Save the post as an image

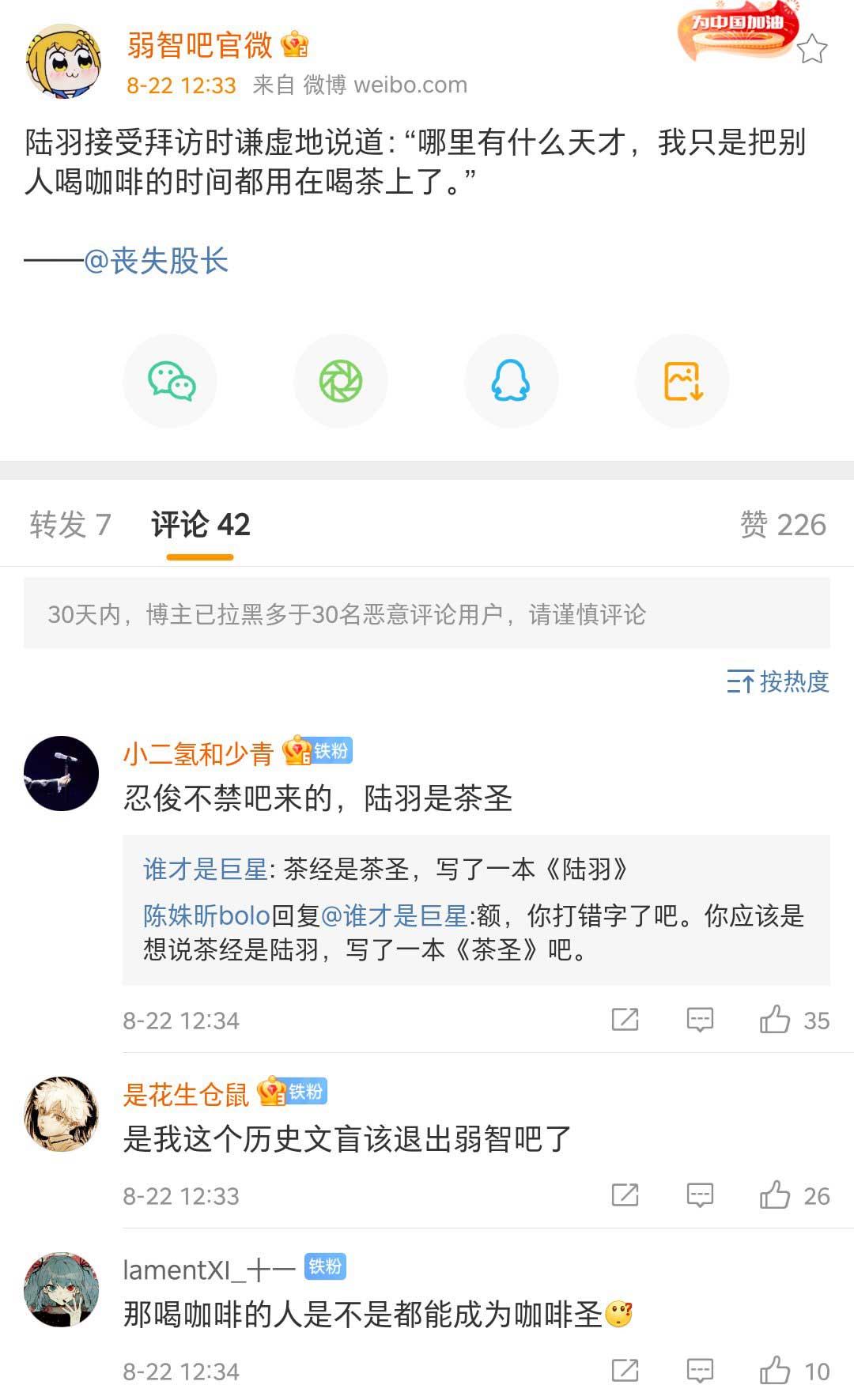[682, 381]
